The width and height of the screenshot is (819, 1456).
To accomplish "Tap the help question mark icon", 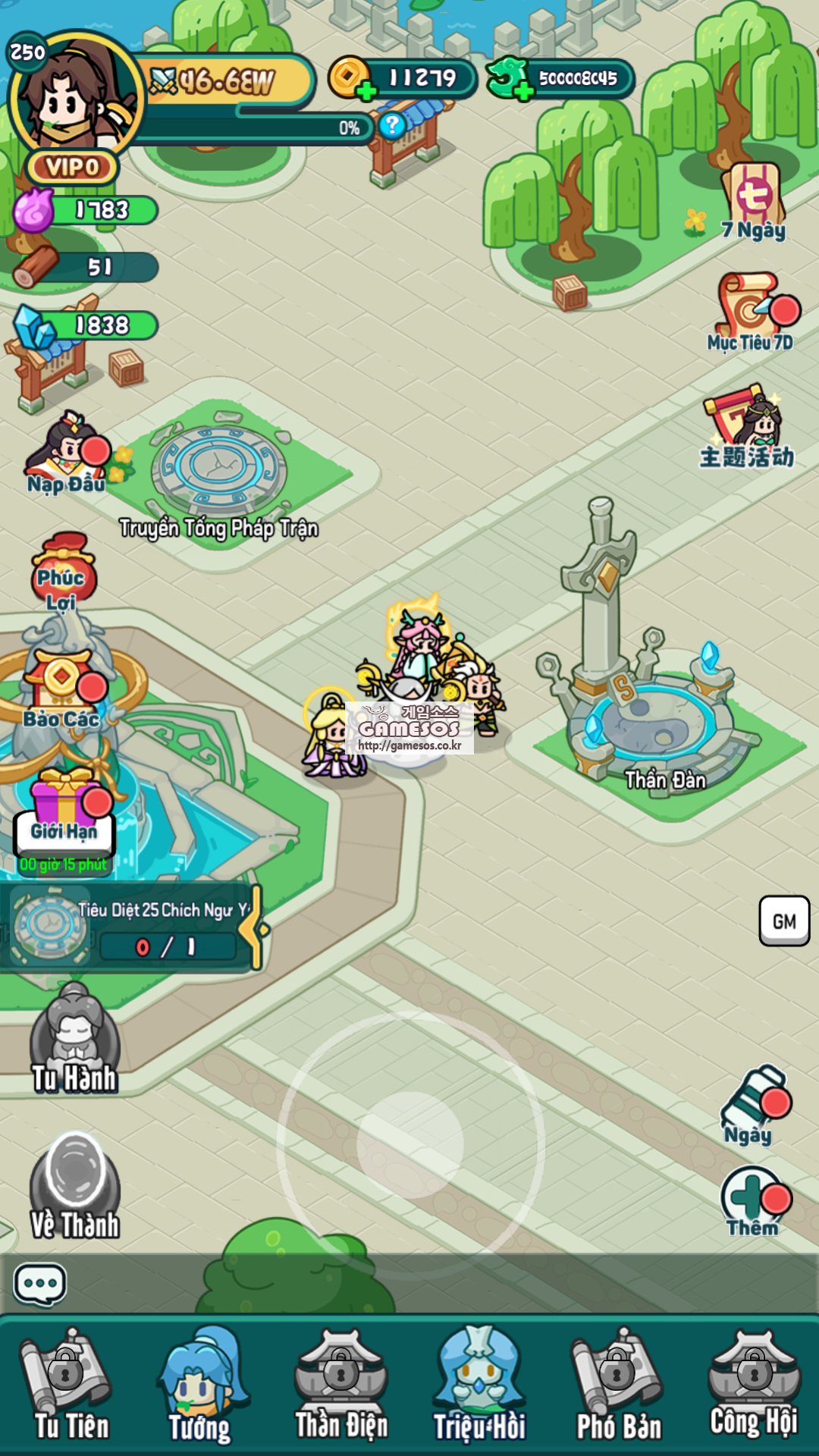I will click(x=391, y=127).
